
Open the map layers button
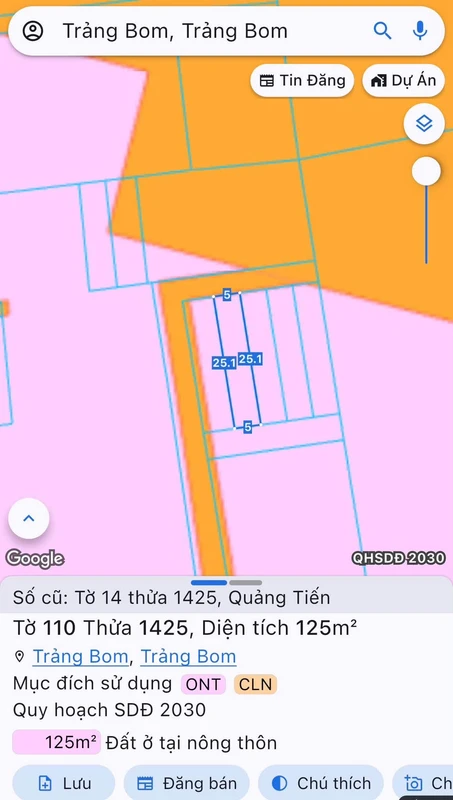click(424, 123)
